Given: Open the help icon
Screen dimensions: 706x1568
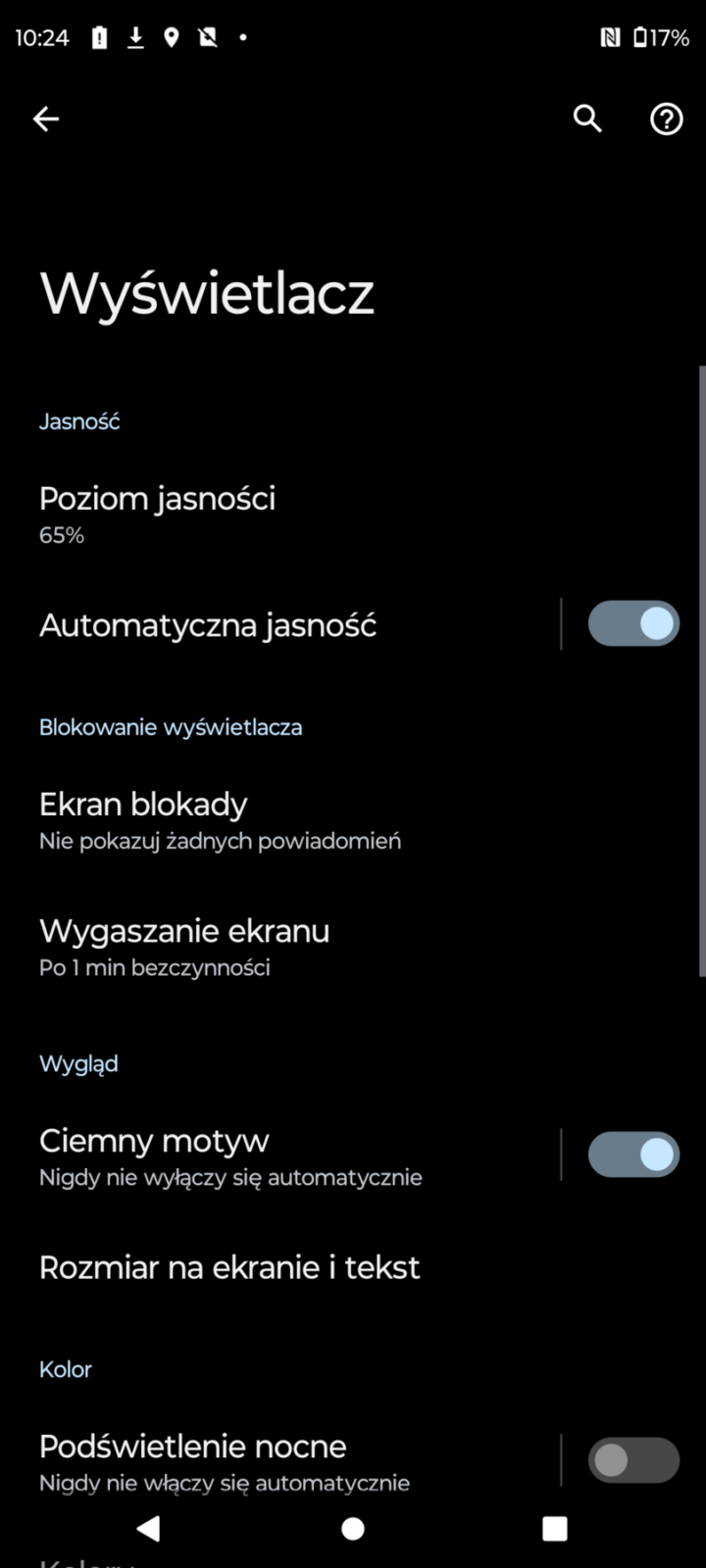Looking at the screenshot, I should pyautogui.click(x=667, y=120).
